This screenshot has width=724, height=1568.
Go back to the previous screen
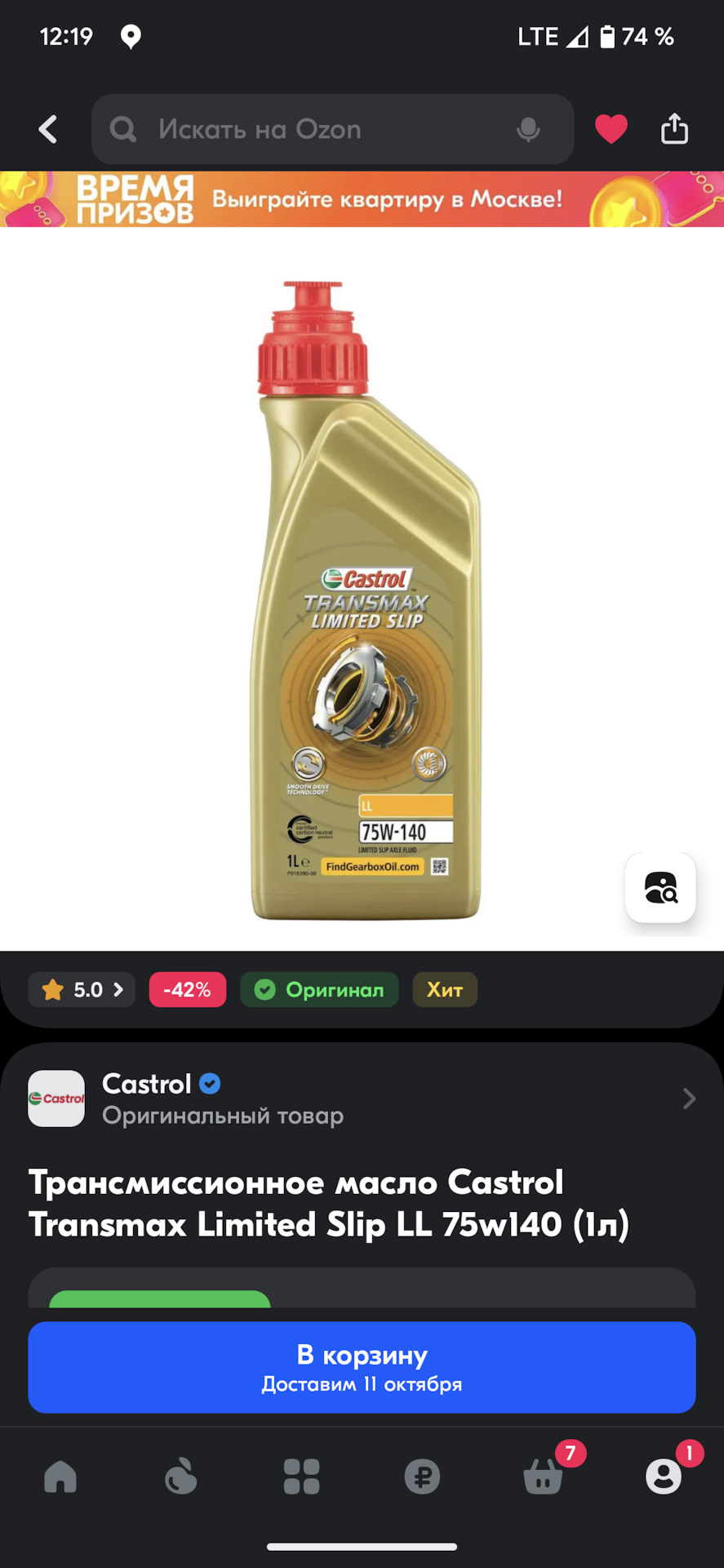[48, 129]
